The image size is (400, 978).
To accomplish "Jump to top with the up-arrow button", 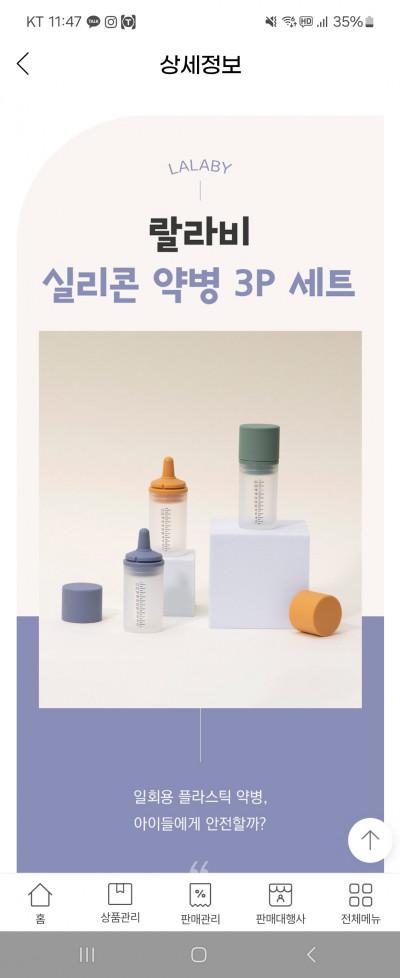I will [370, 840].
